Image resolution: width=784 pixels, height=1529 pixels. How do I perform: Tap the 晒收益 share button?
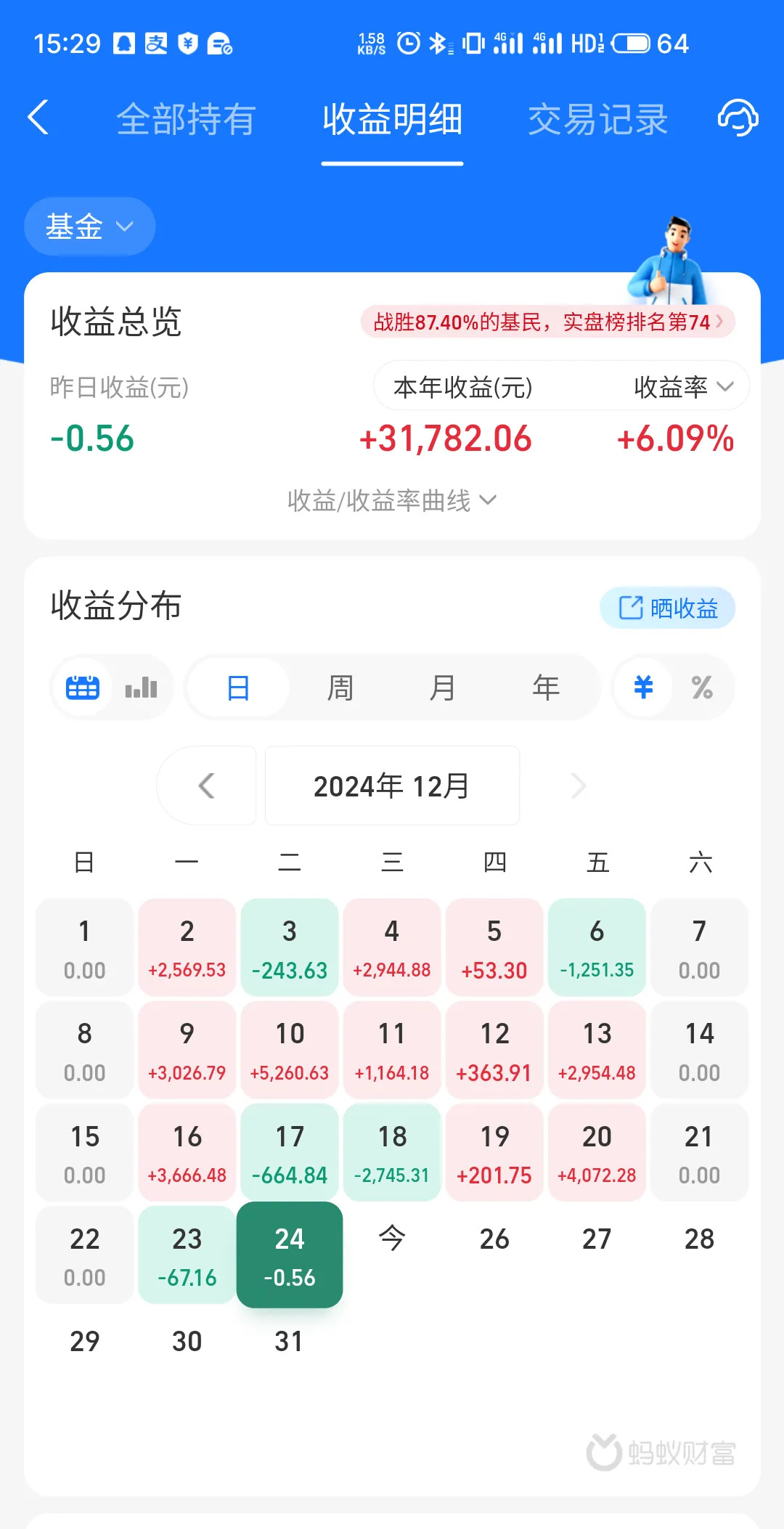666,608
